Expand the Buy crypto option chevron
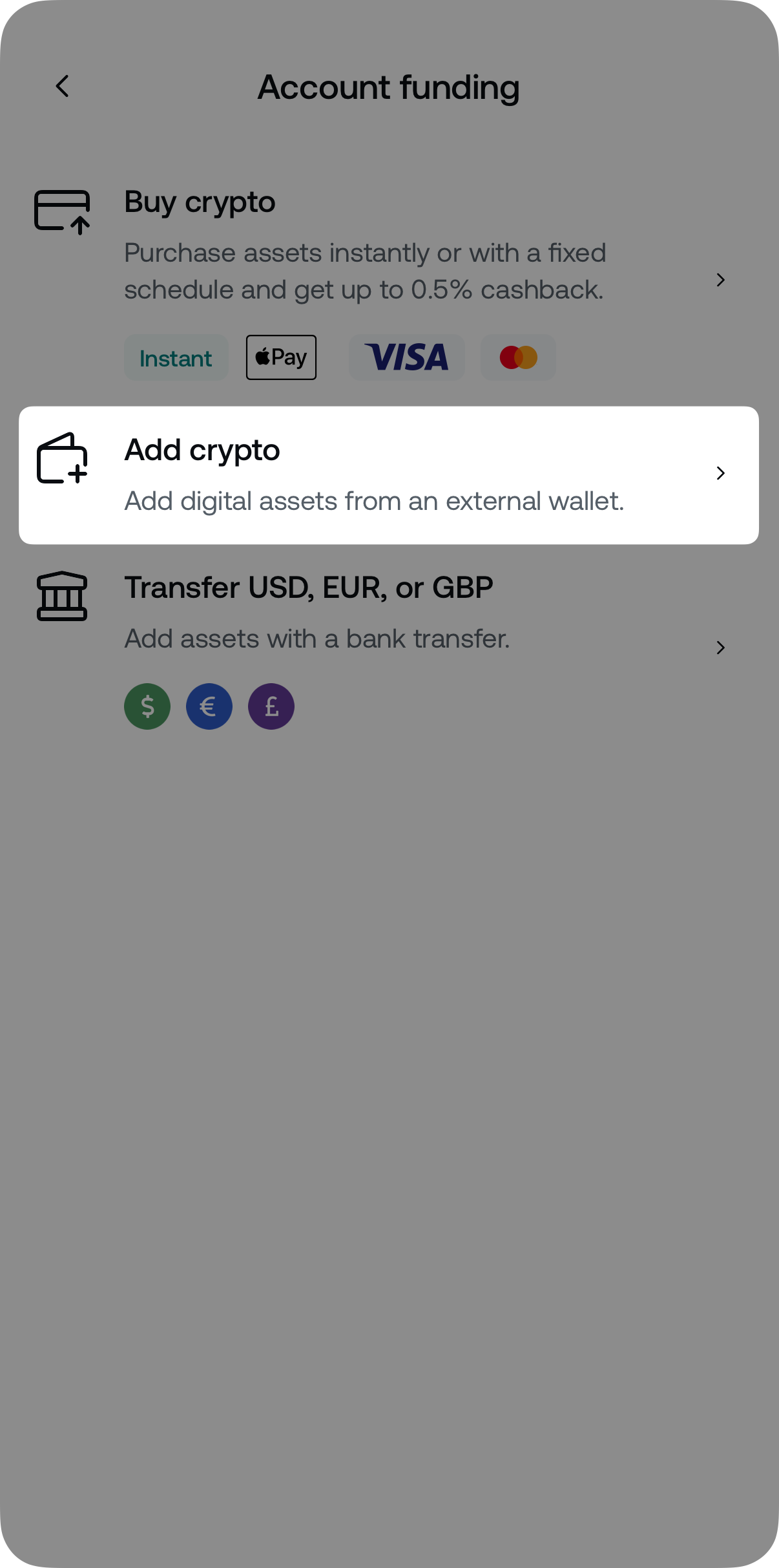Image resolution: width=779 pixels, height=1568 pixels. click(721, 279)
